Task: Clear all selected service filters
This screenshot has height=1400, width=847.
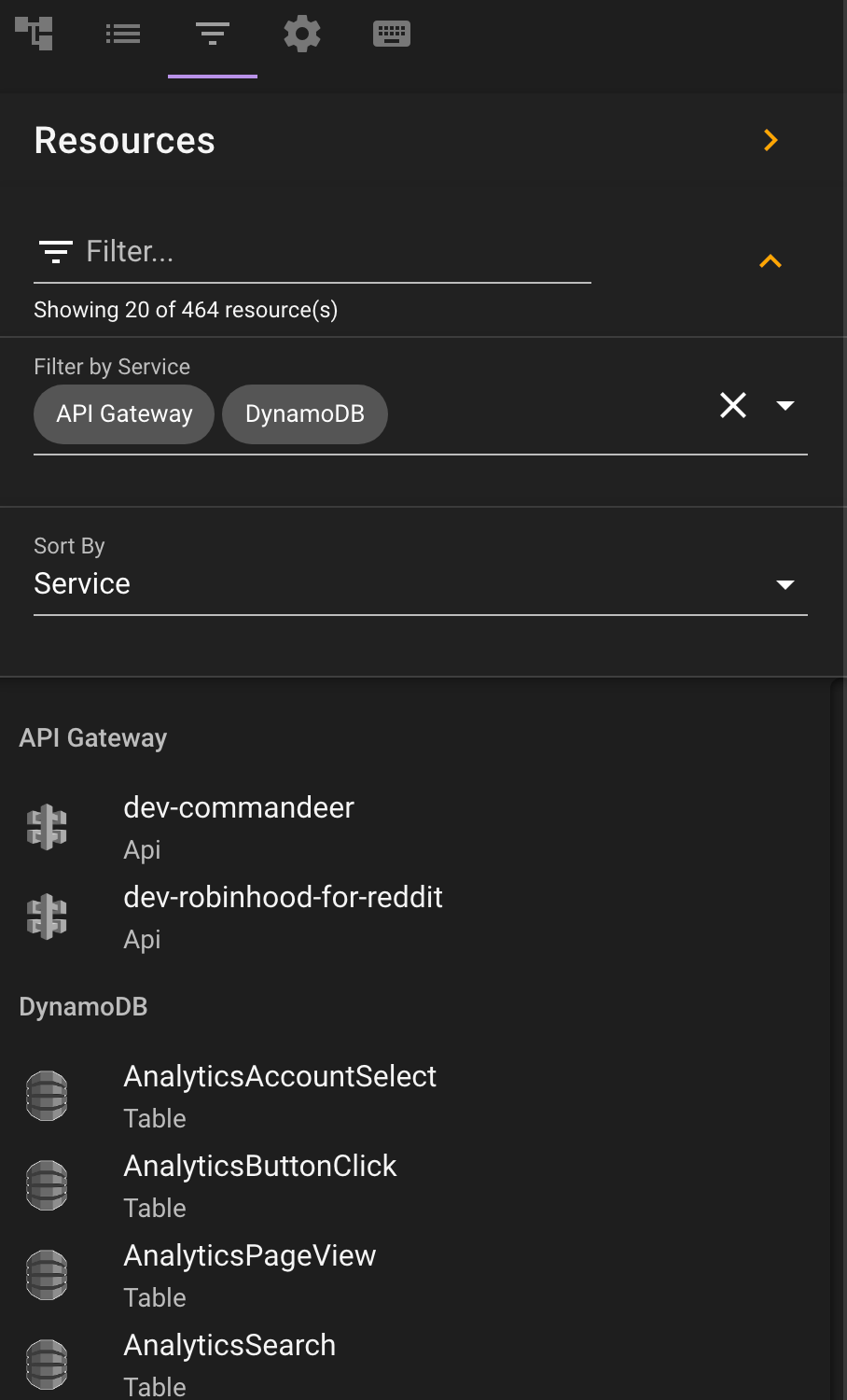Action: tap(733, 405)
